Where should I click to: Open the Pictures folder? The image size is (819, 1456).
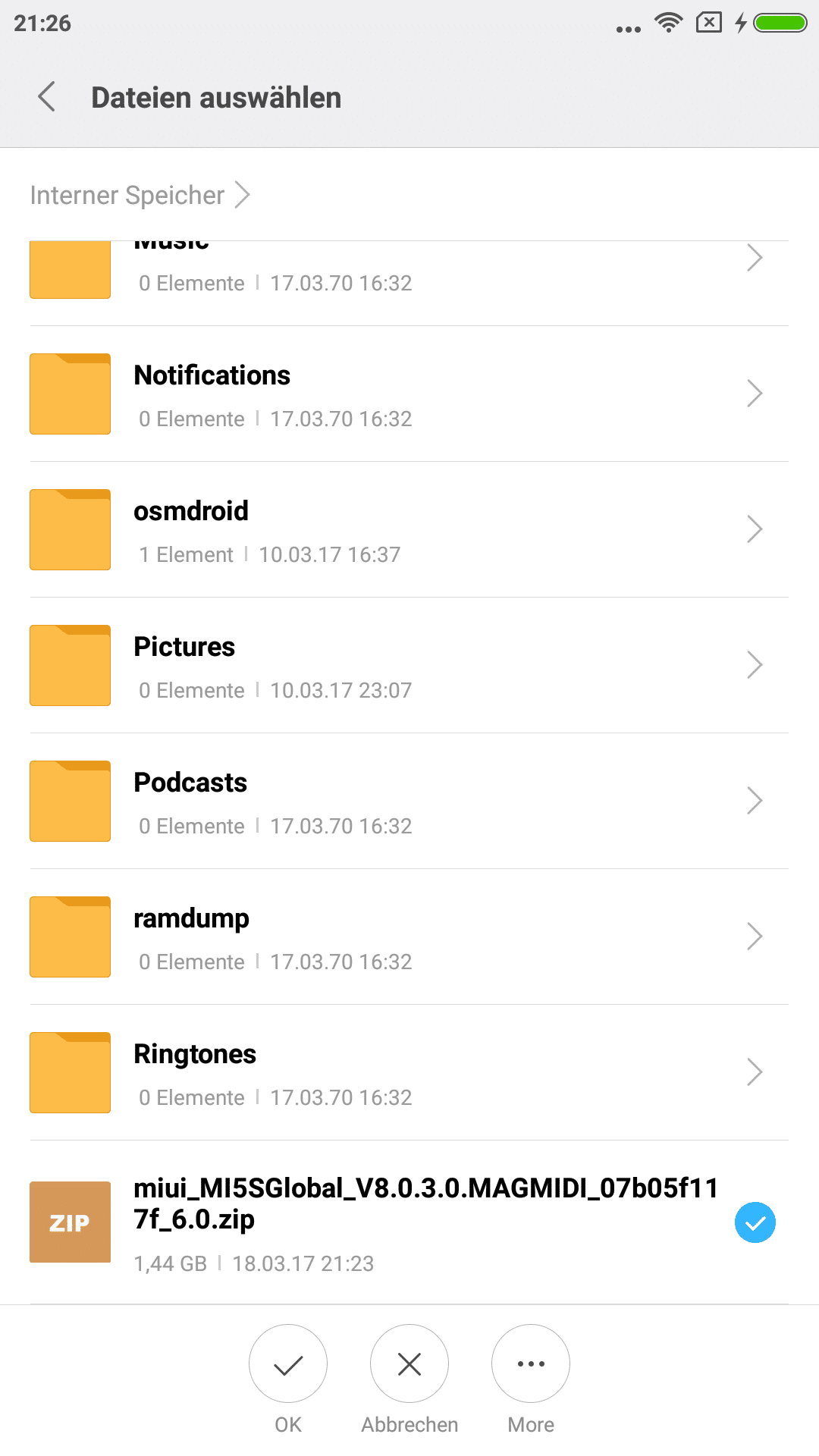[409, 666]
